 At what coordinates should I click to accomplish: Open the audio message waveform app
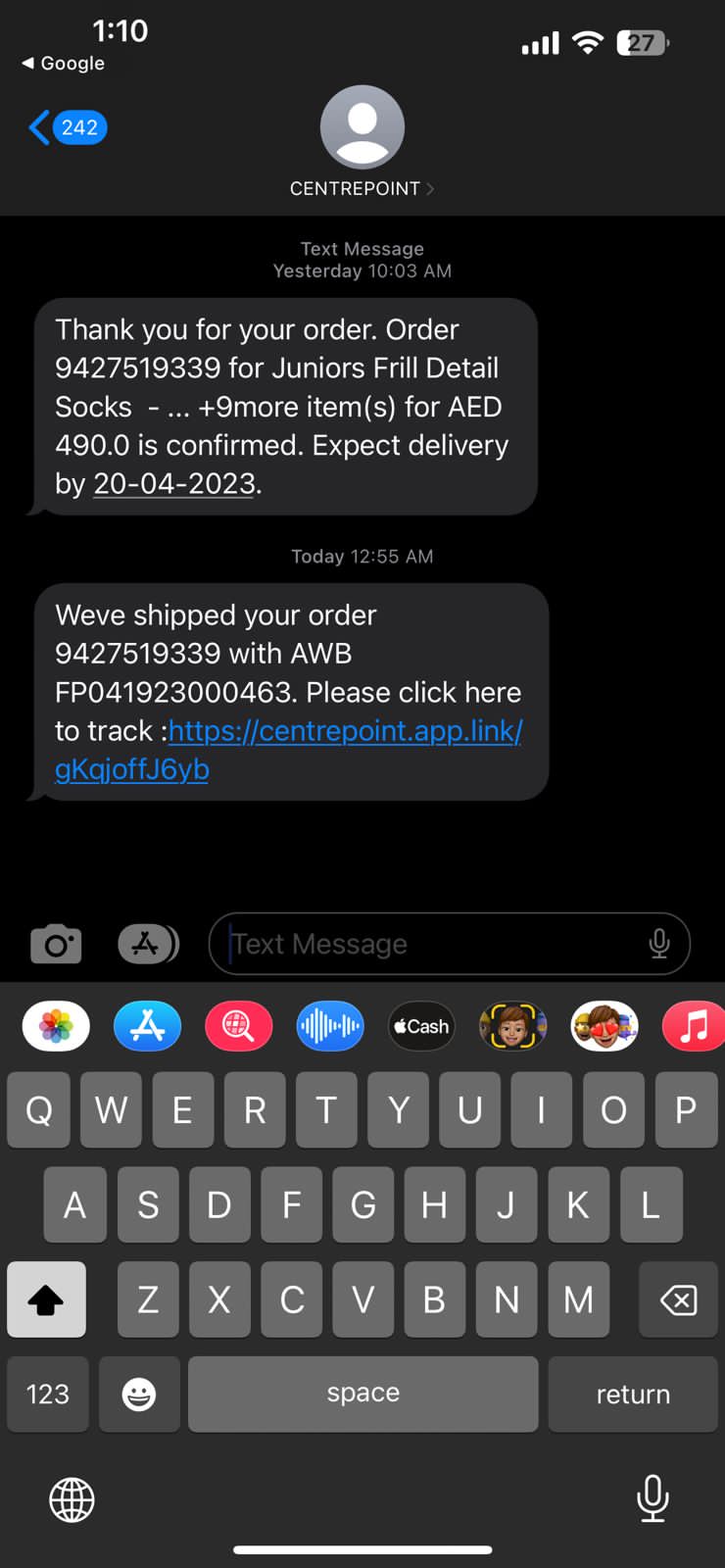click(330, 1026)
